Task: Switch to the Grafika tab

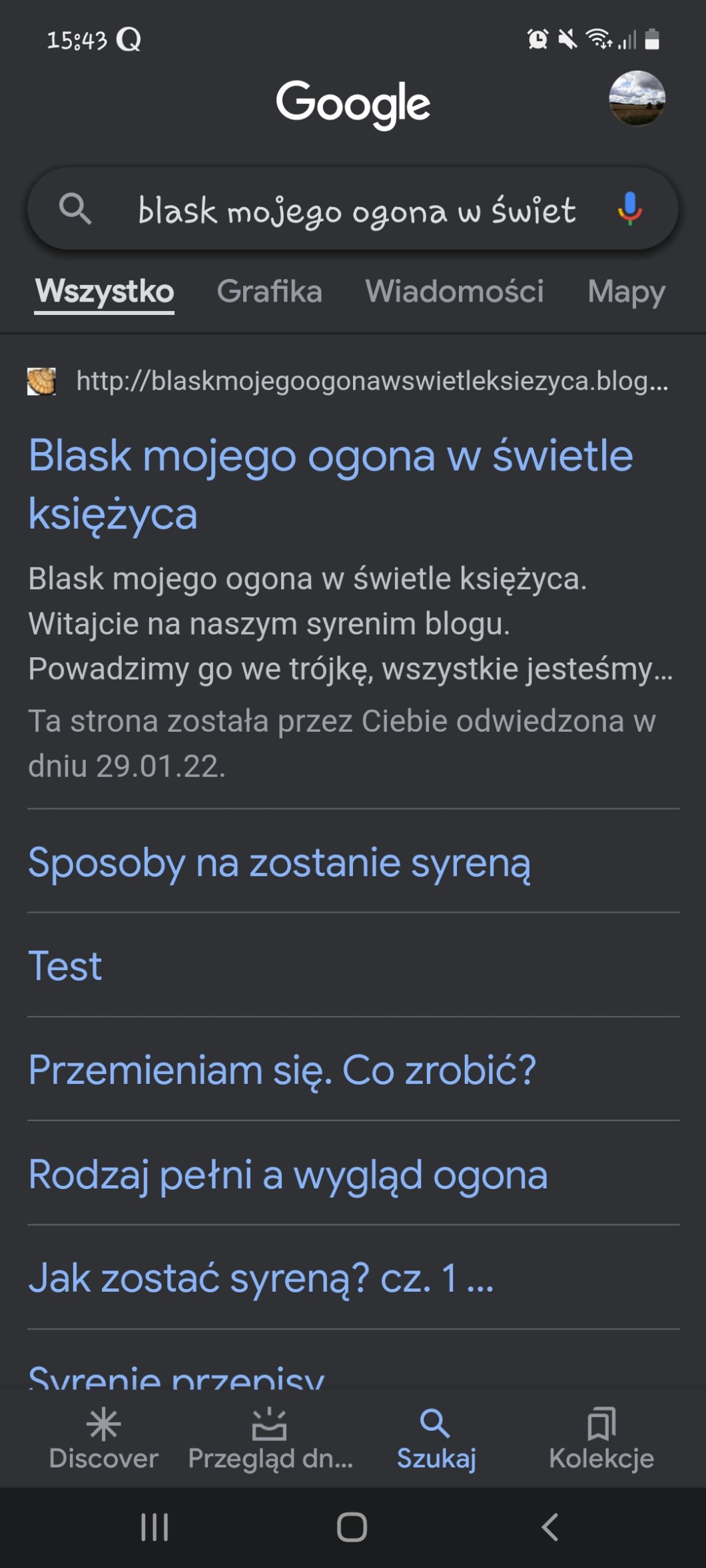Action: click(269, 292)
